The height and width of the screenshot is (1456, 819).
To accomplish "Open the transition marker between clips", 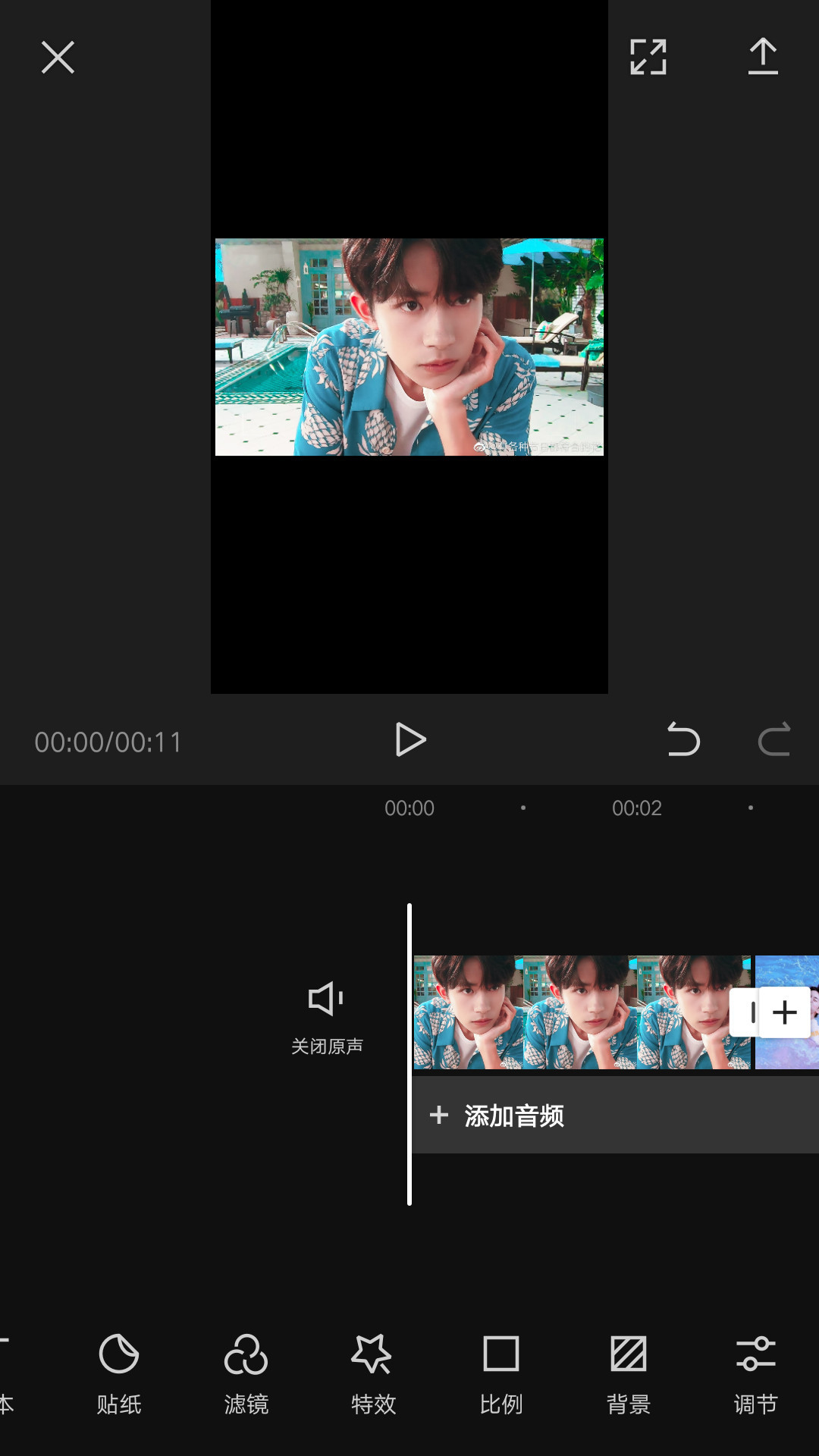I will [748, 1012].
